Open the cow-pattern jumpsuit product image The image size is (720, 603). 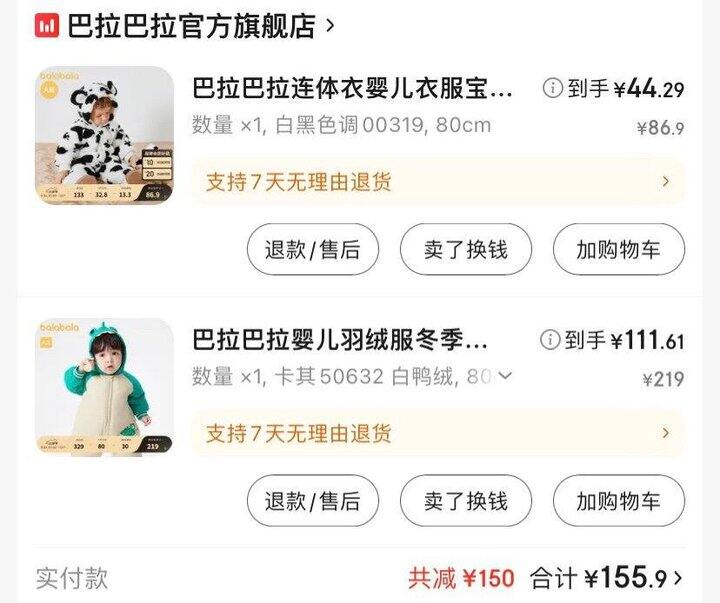tap(104, 136)
